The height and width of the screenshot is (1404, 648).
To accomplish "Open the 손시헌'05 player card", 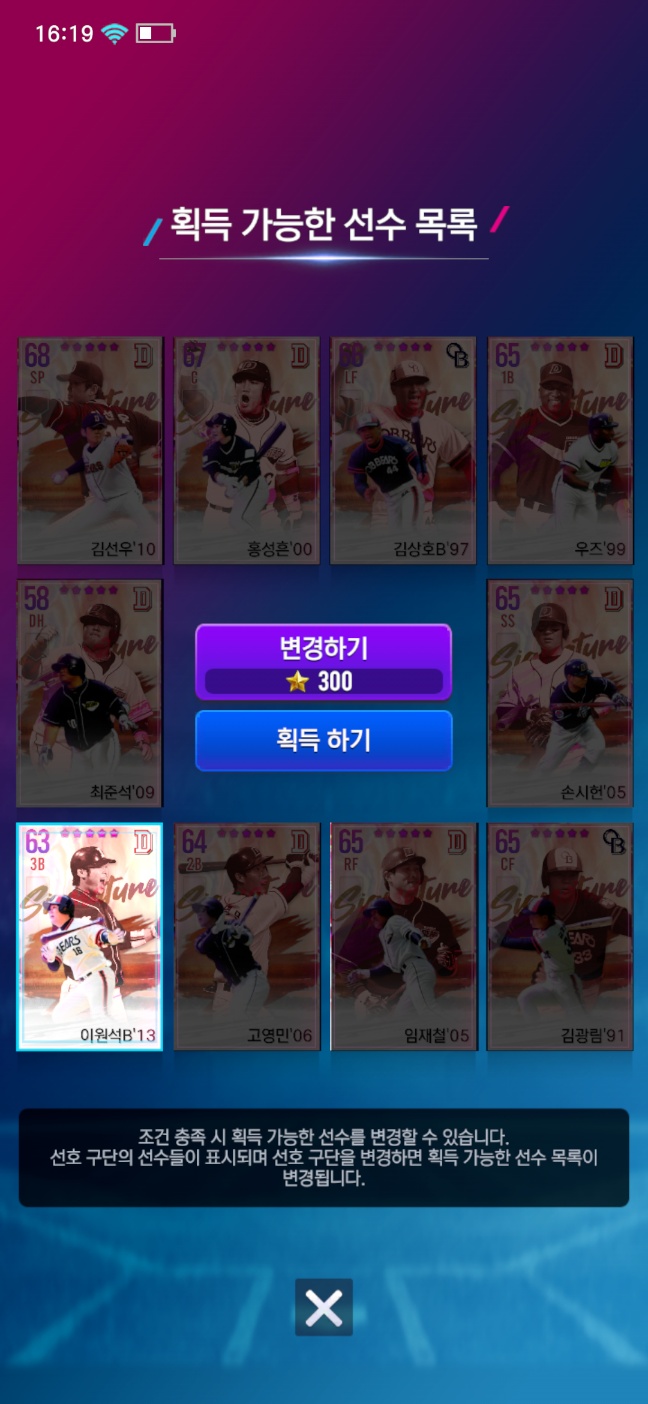I will point(560,693).
